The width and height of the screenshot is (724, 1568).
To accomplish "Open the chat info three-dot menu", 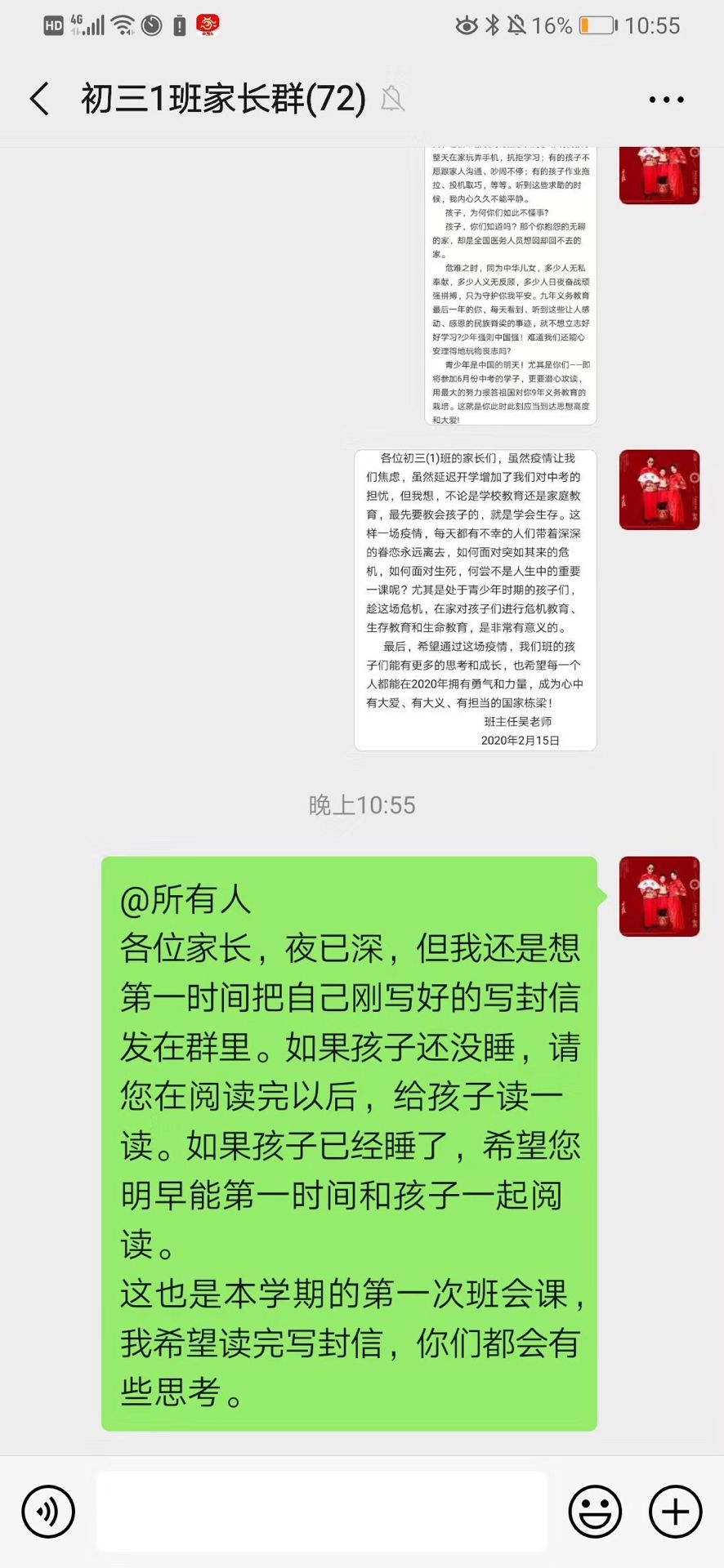I will click(666, 100).
